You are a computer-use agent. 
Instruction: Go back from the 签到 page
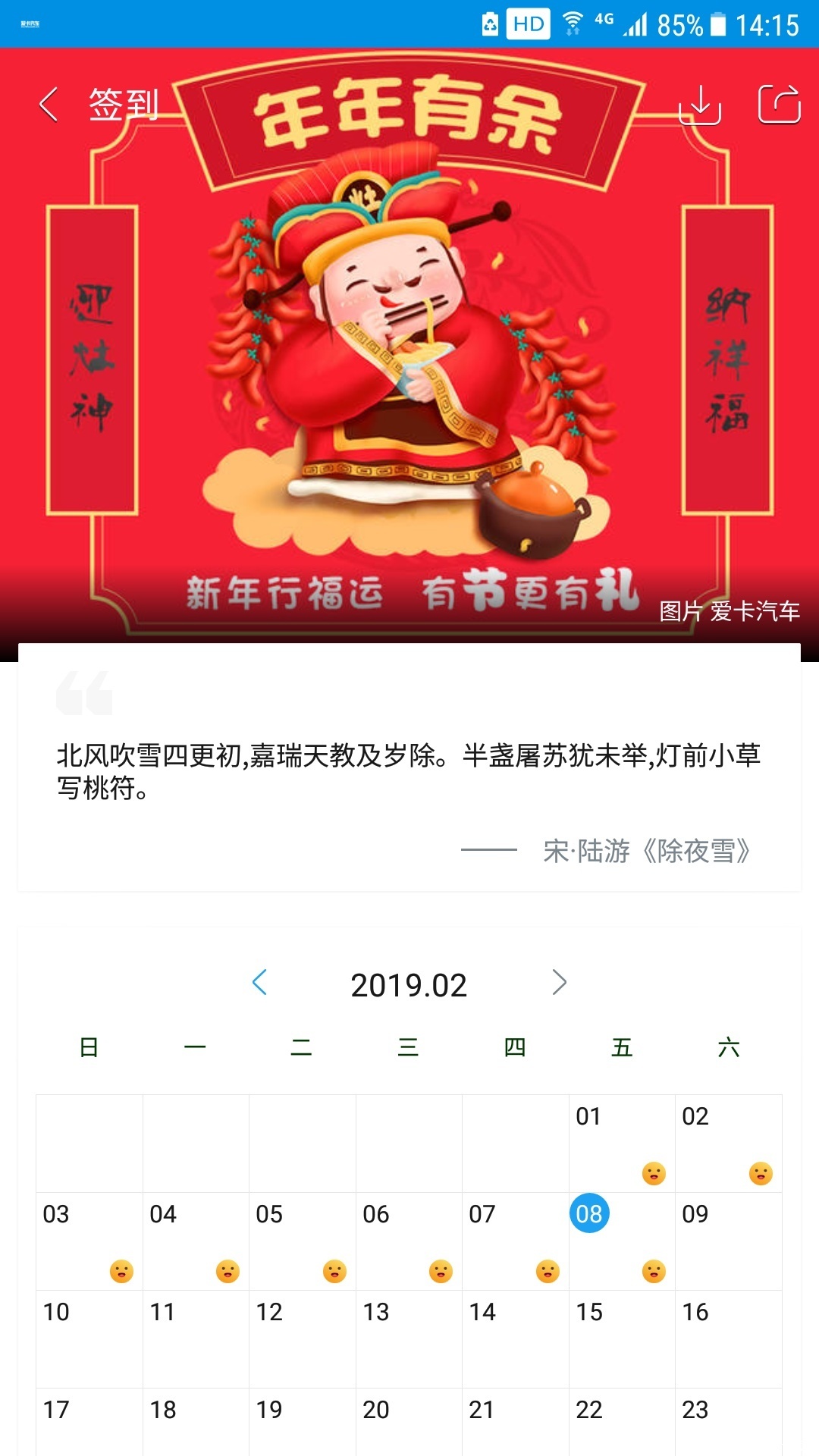click(x=49, y=104)
